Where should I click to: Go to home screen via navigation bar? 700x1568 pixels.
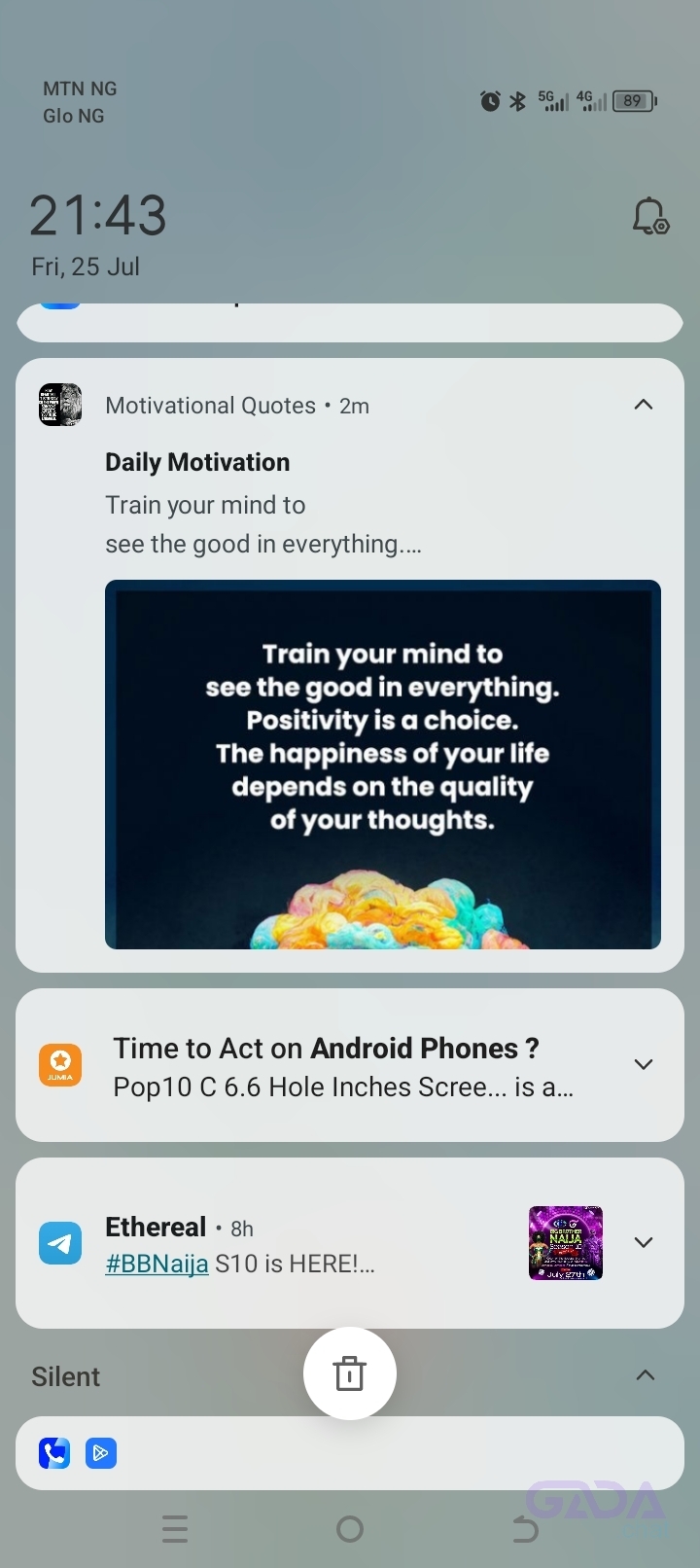(350, 1529)
